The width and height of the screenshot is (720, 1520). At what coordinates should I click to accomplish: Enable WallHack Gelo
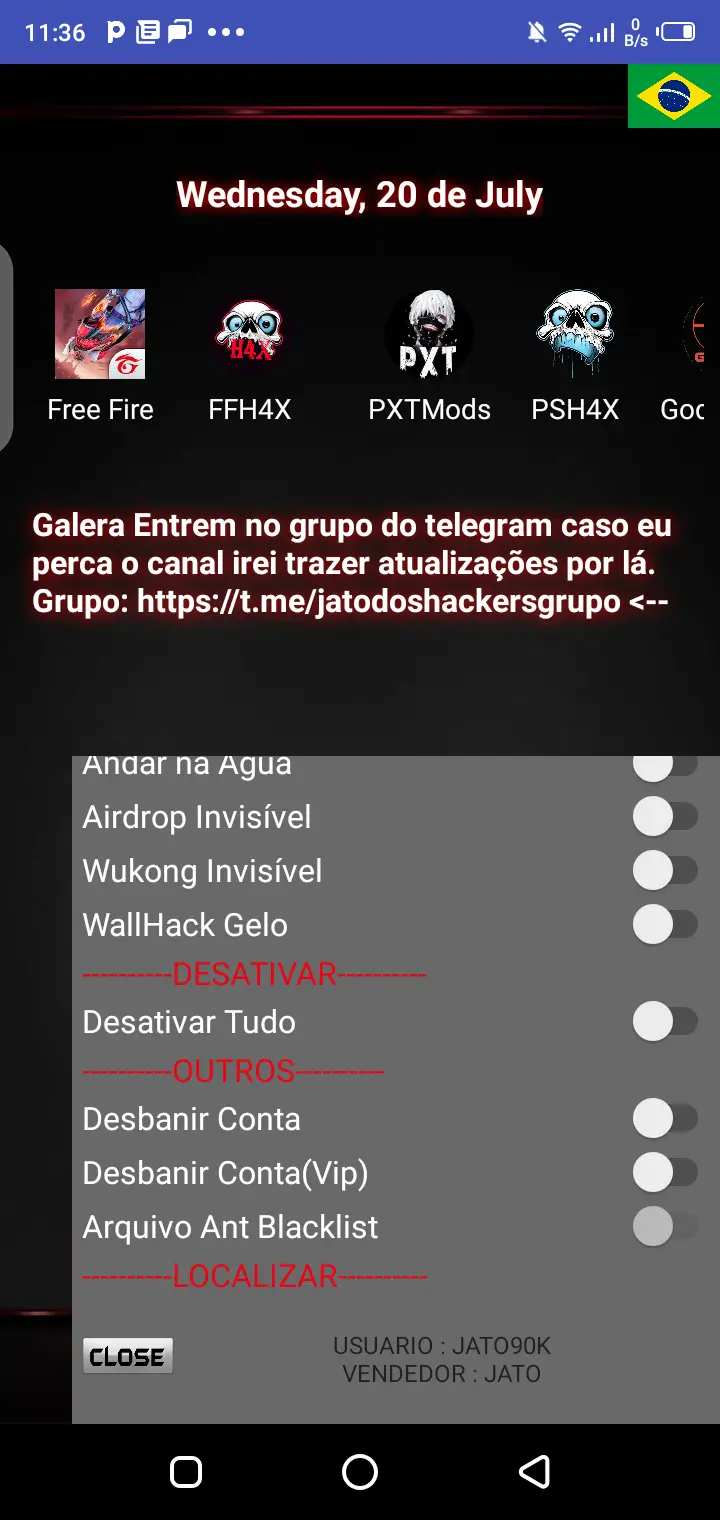663,924
